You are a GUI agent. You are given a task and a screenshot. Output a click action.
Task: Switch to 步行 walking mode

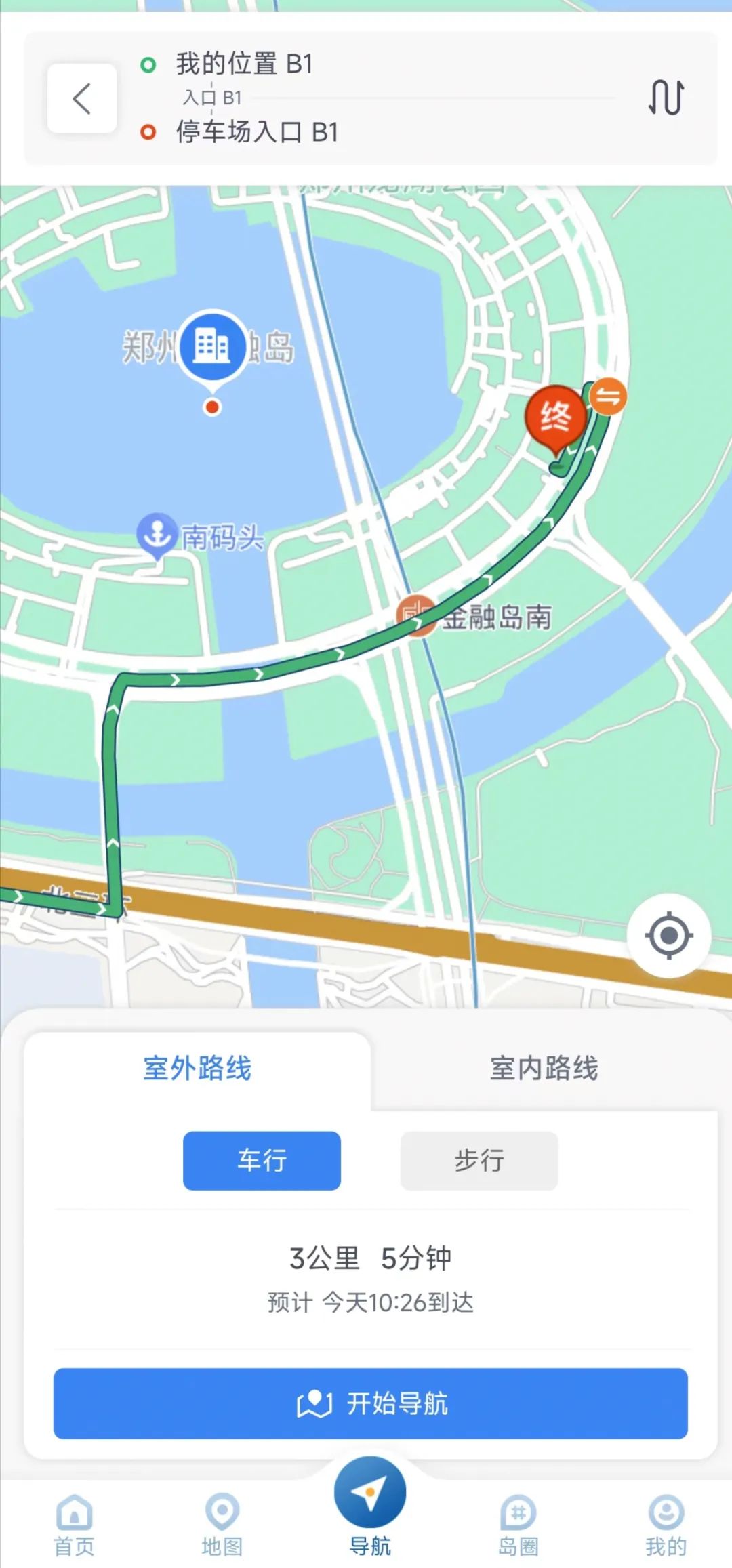479,1161
